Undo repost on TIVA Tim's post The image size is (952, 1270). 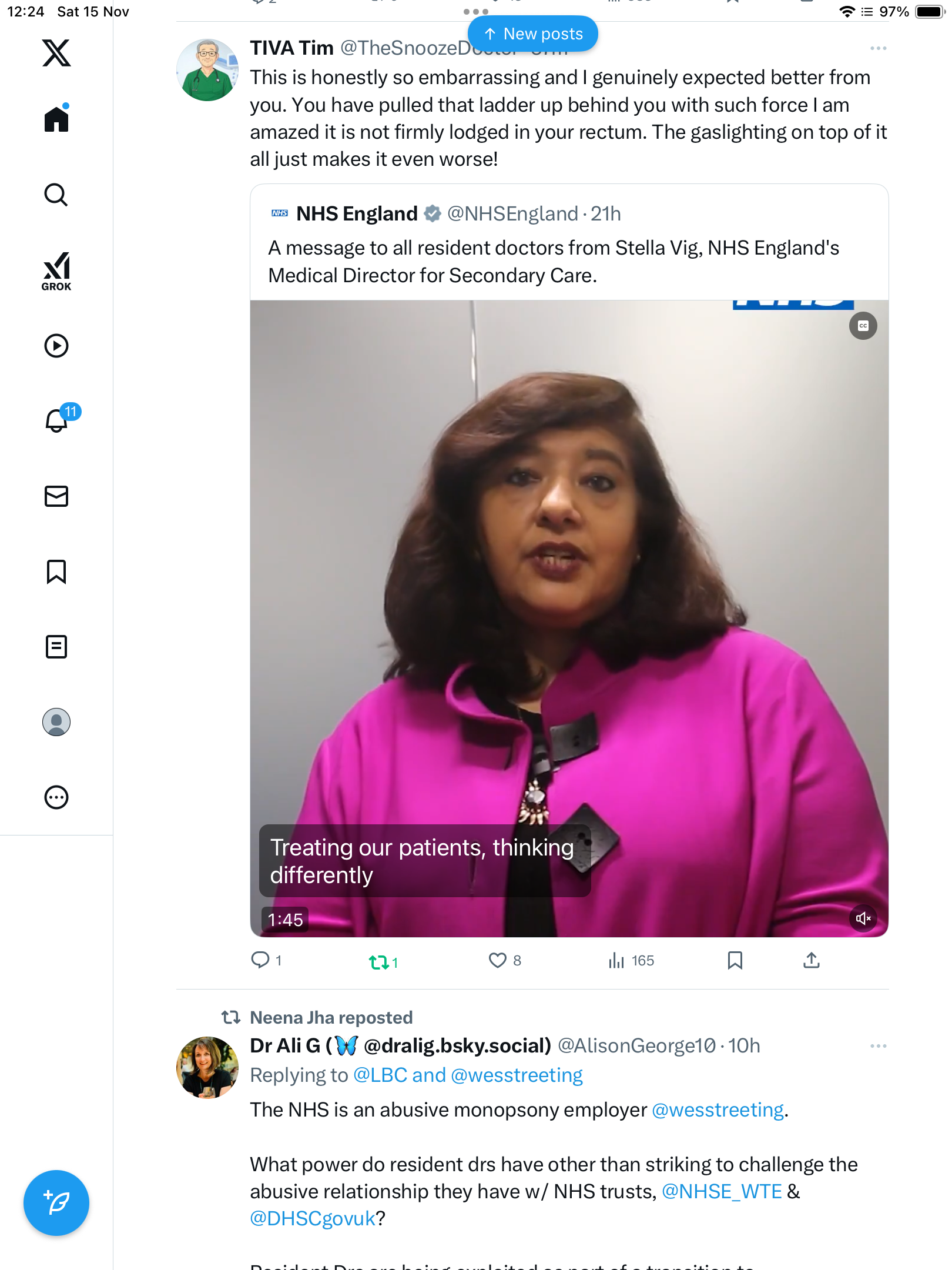(379, 961)
